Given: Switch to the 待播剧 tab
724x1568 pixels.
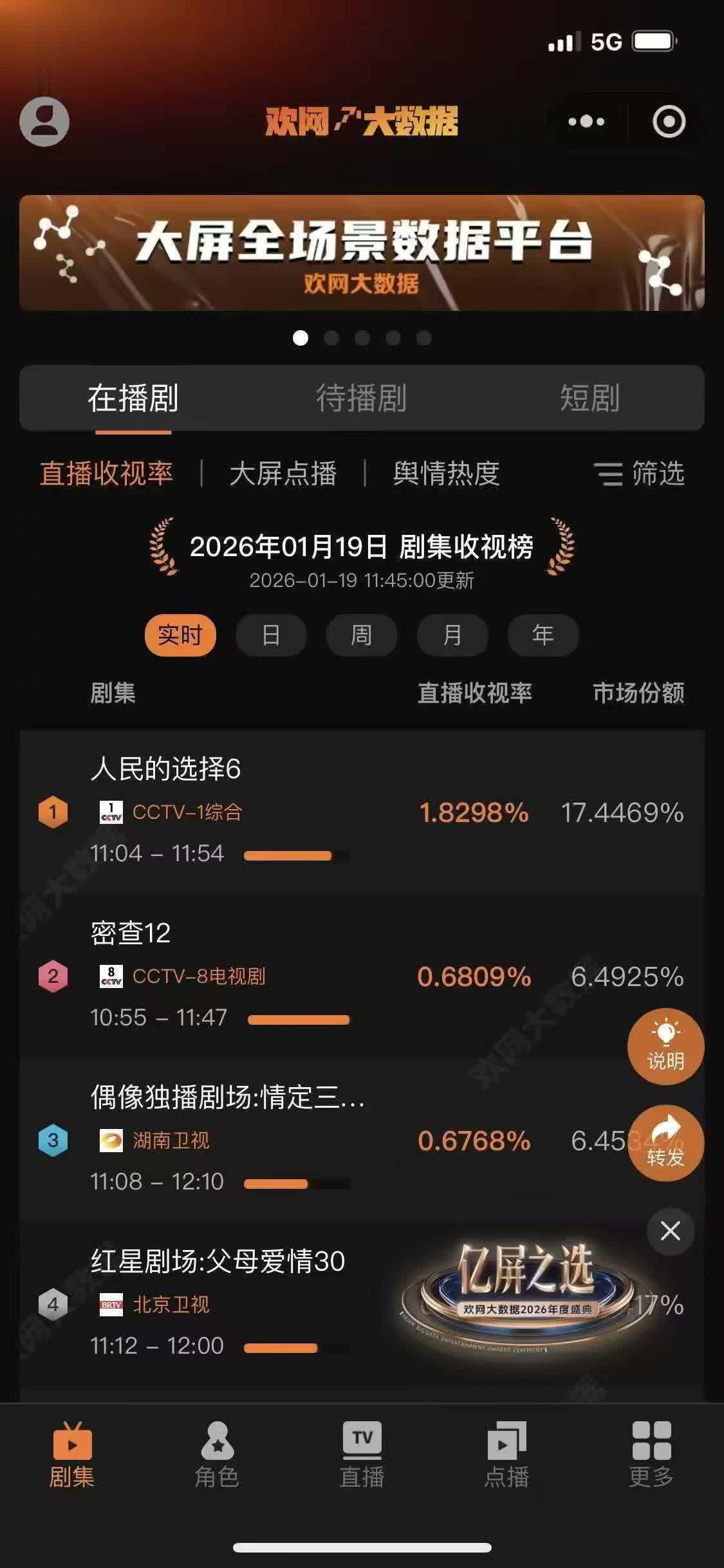Looking at the screenshot, I should click(361, 398).
